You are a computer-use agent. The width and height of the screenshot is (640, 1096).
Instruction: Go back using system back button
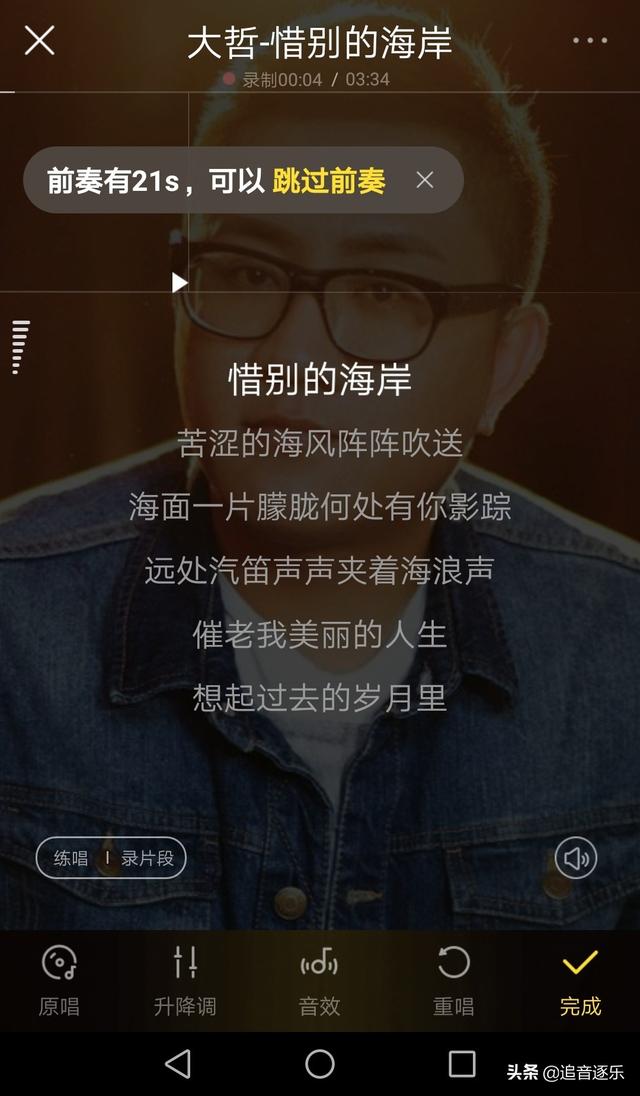tap(177, 1064)
